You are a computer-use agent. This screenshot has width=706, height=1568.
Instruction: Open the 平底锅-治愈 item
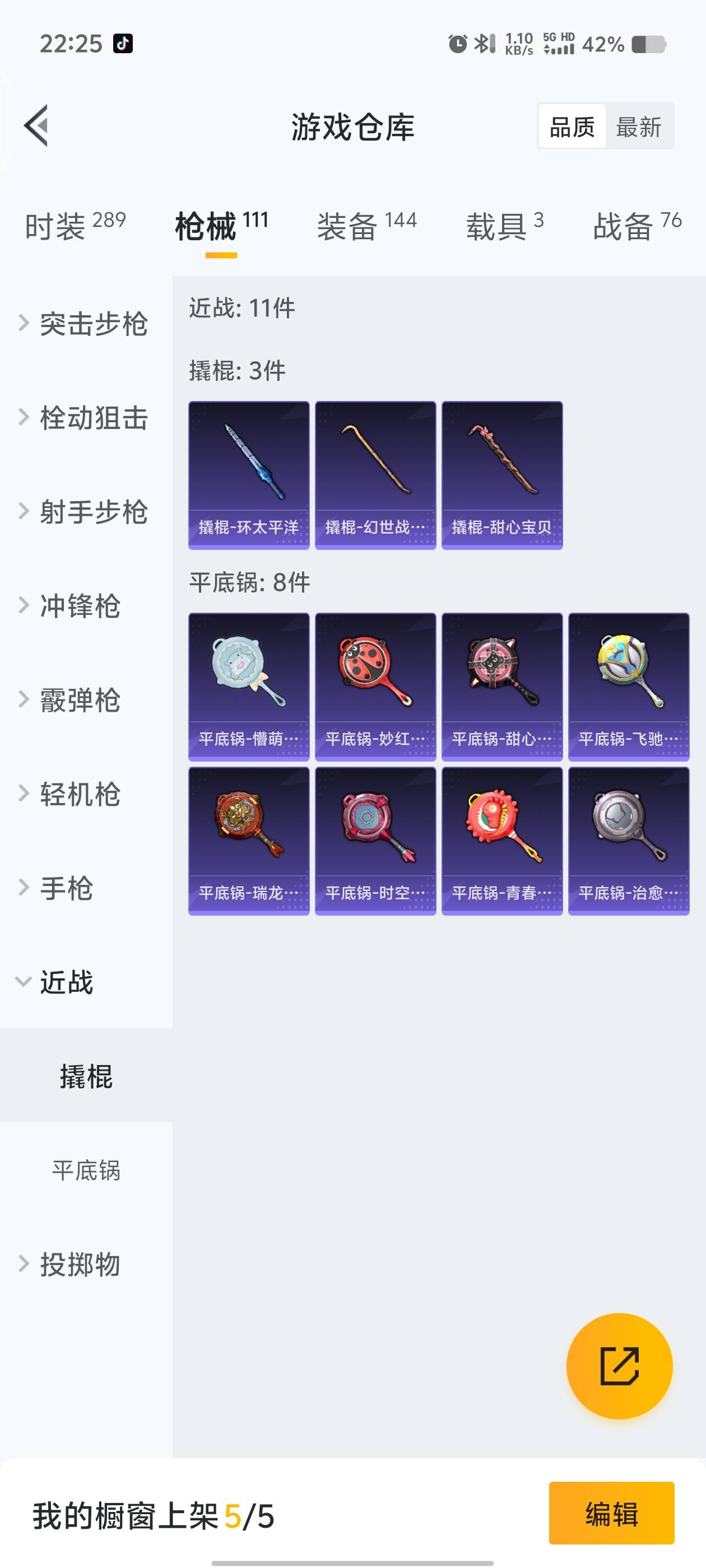[x=628, y=841]
